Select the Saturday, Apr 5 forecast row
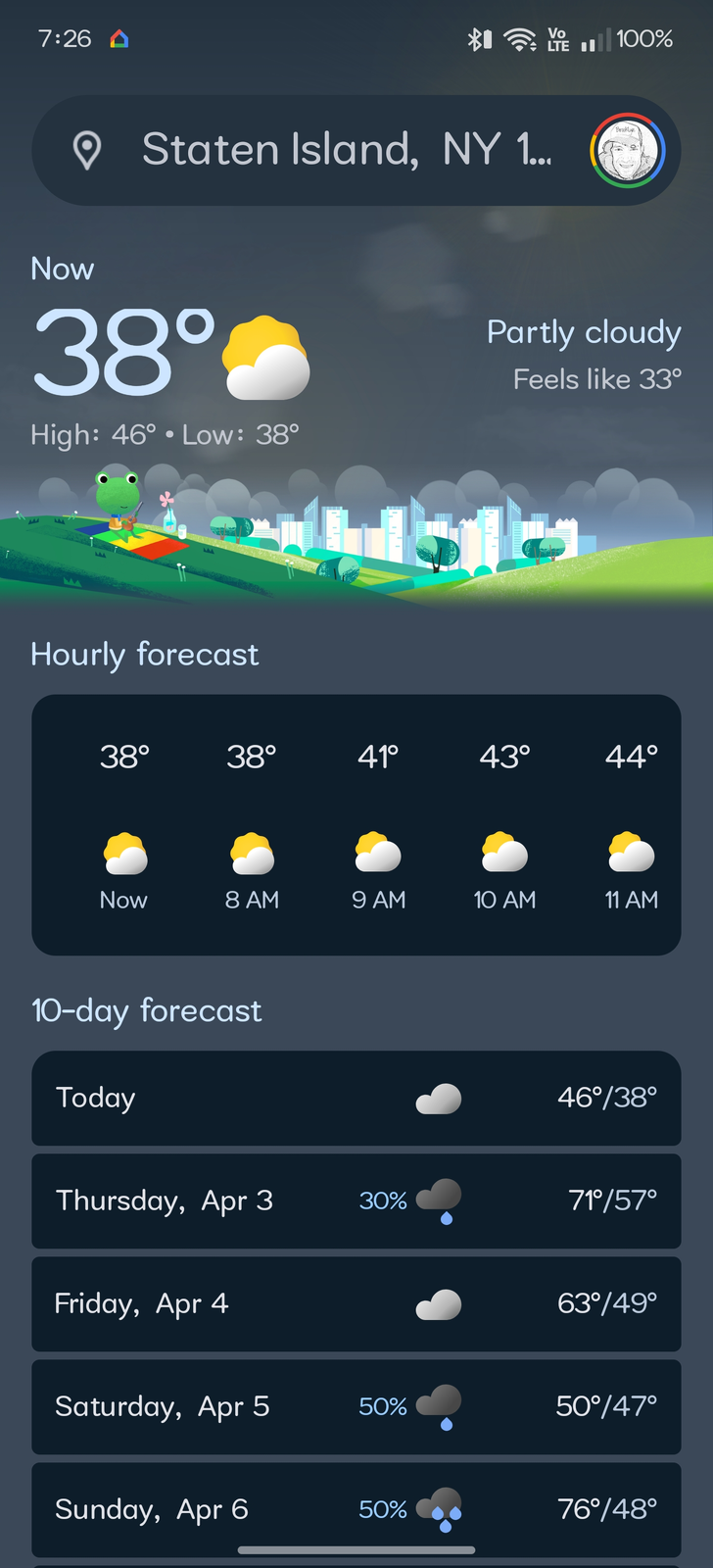Image resolution: width=713 pixels, height=1568 pixels. click(356, 1406)
